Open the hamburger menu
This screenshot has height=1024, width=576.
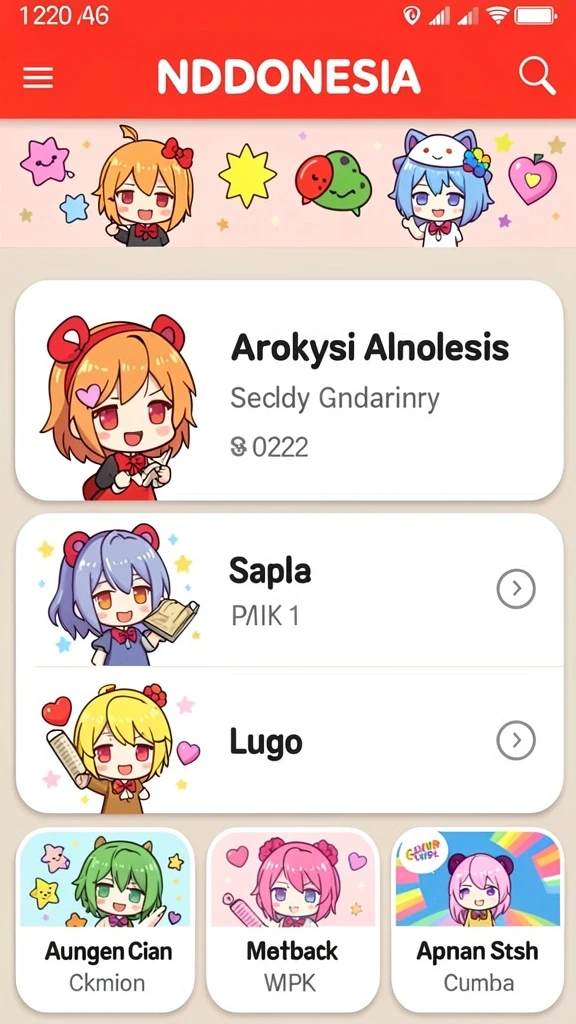point(38,78)
